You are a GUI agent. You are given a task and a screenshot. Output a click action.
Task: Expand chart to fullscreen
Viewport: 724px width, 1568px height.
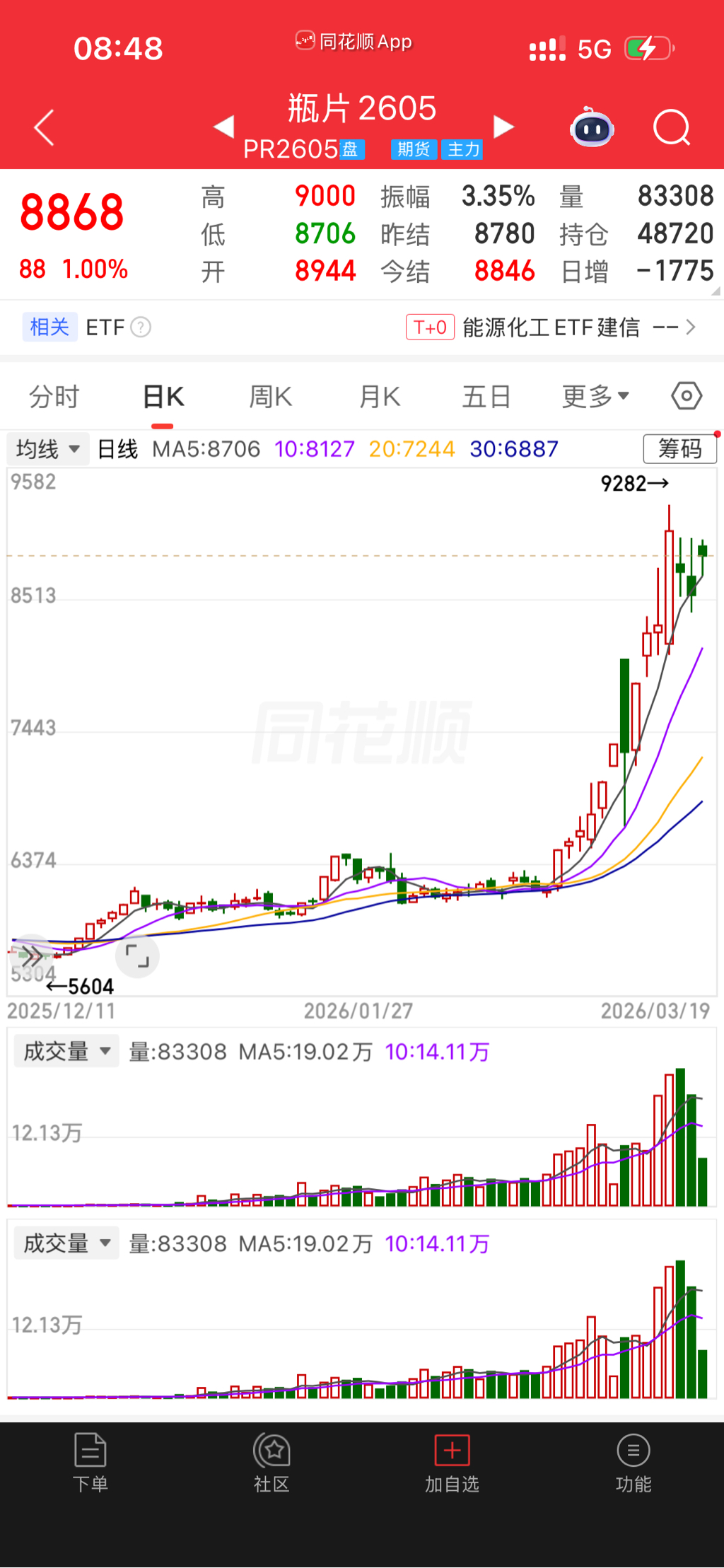137,956
